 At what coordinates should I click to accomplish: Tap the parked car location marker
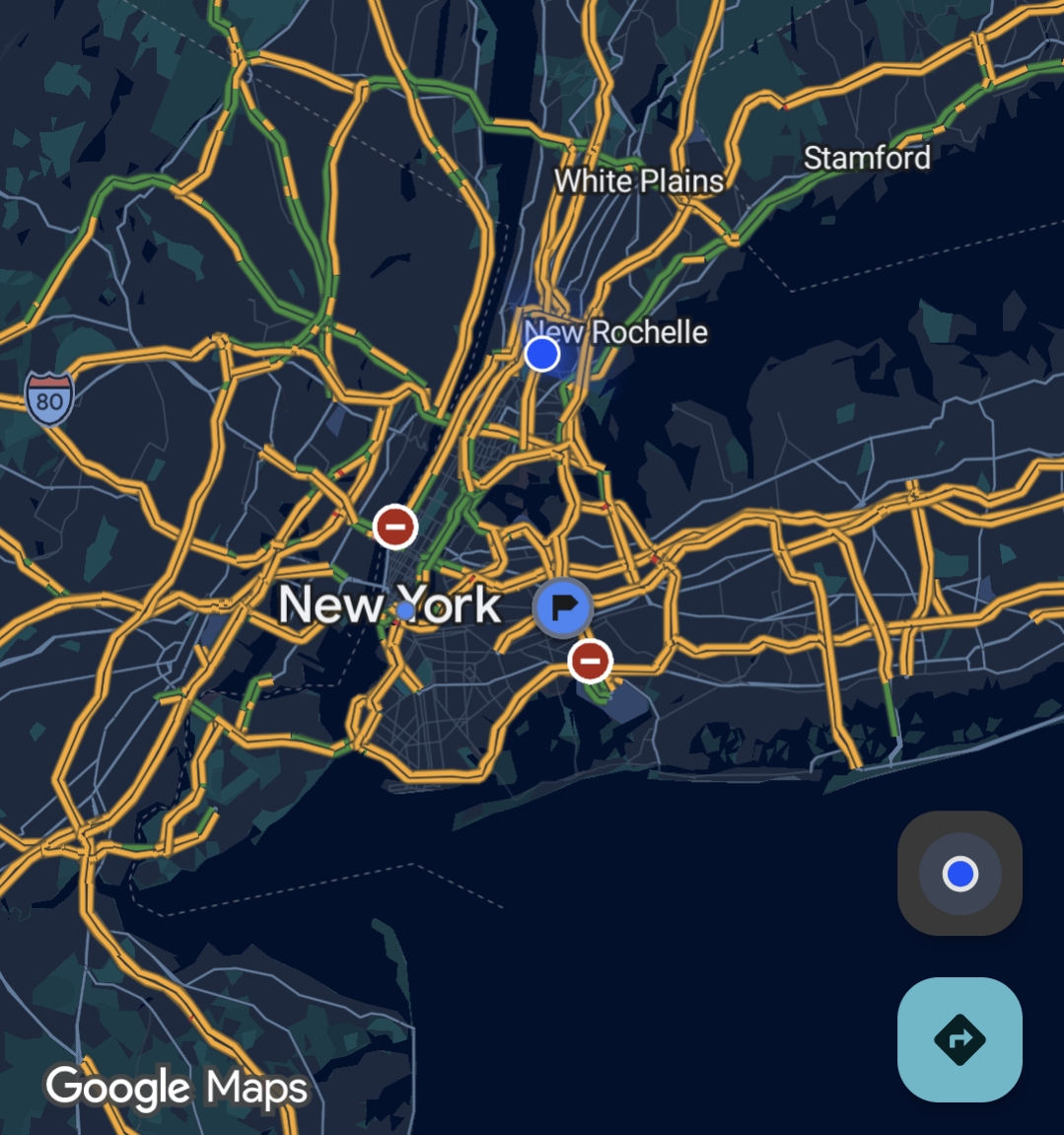pyautogui.click(x=563, y=606)
